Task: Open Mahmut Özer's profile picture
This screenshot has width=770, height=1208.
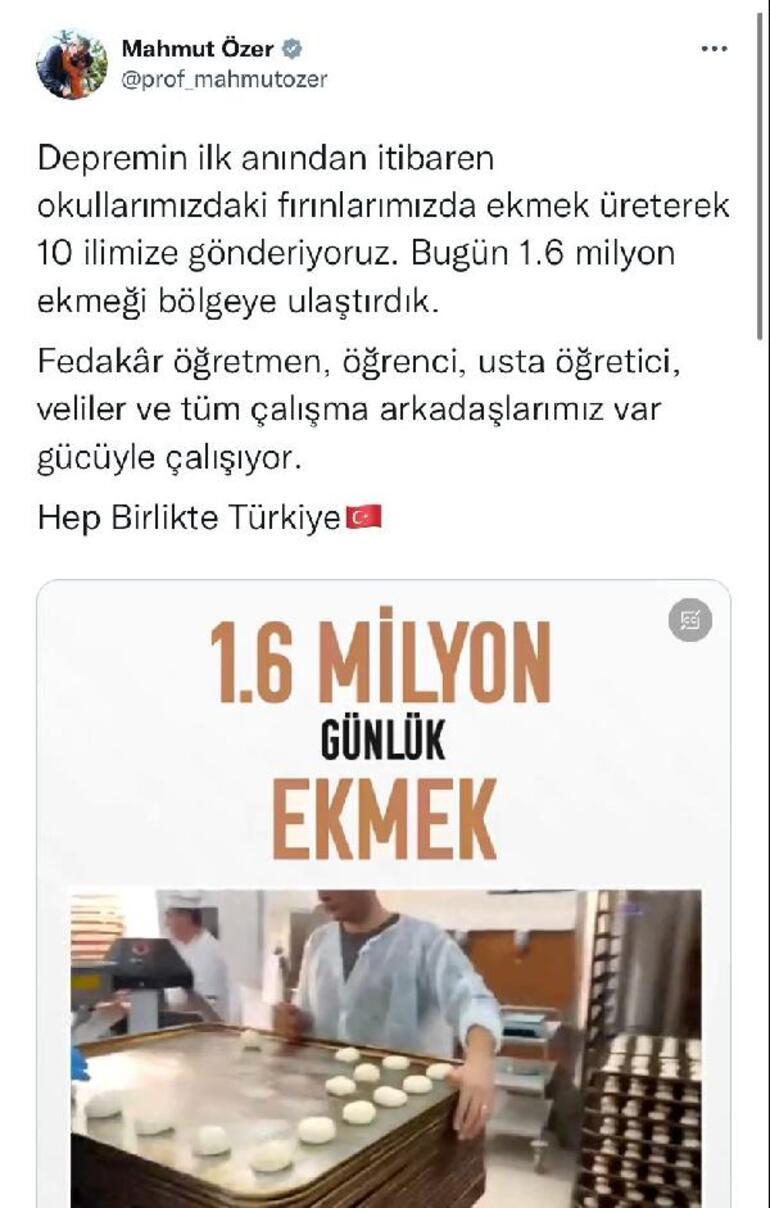Action: [x=72, y=65]
